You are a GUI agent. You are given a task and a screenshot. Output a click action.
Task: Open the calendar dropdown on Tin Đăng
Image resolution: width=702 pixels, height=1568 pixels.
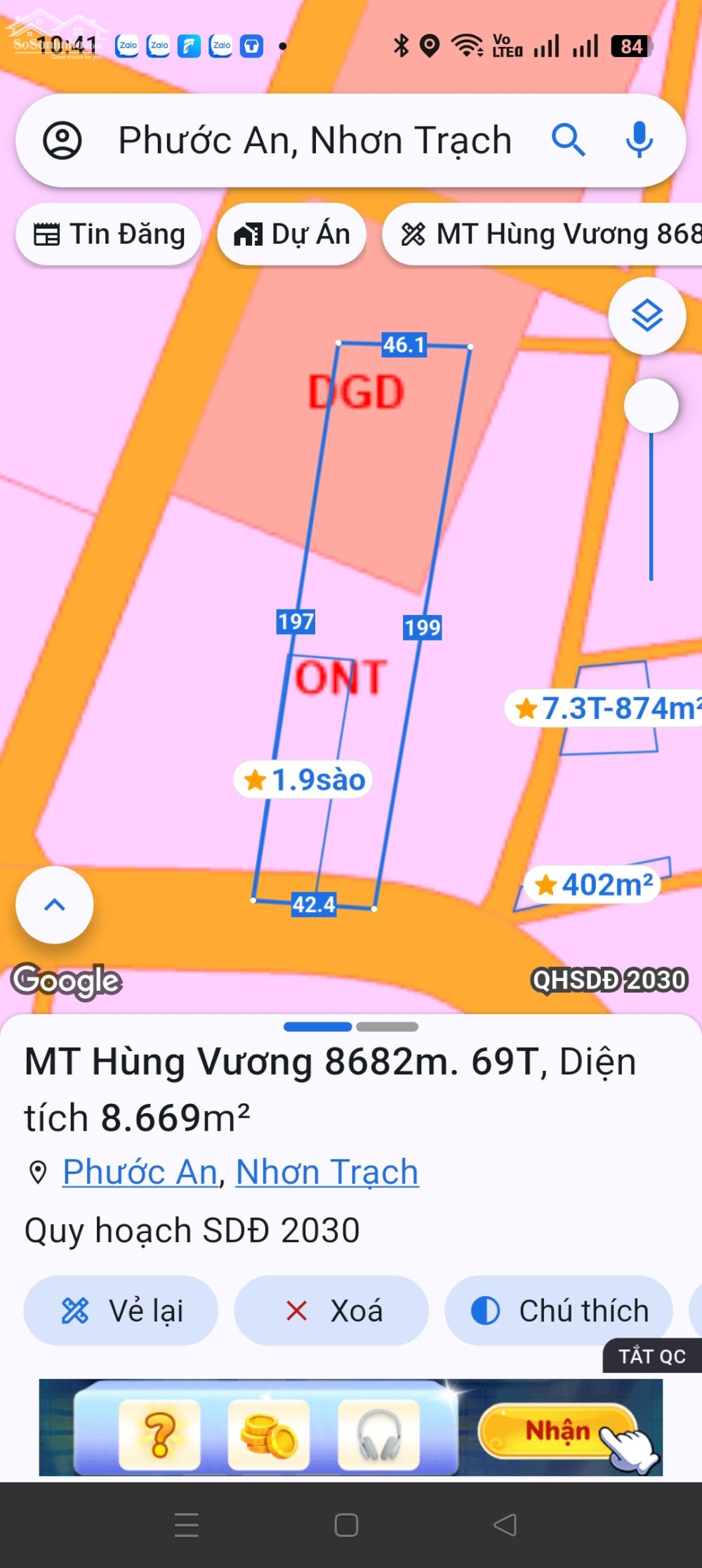click(x=48, y=233)
